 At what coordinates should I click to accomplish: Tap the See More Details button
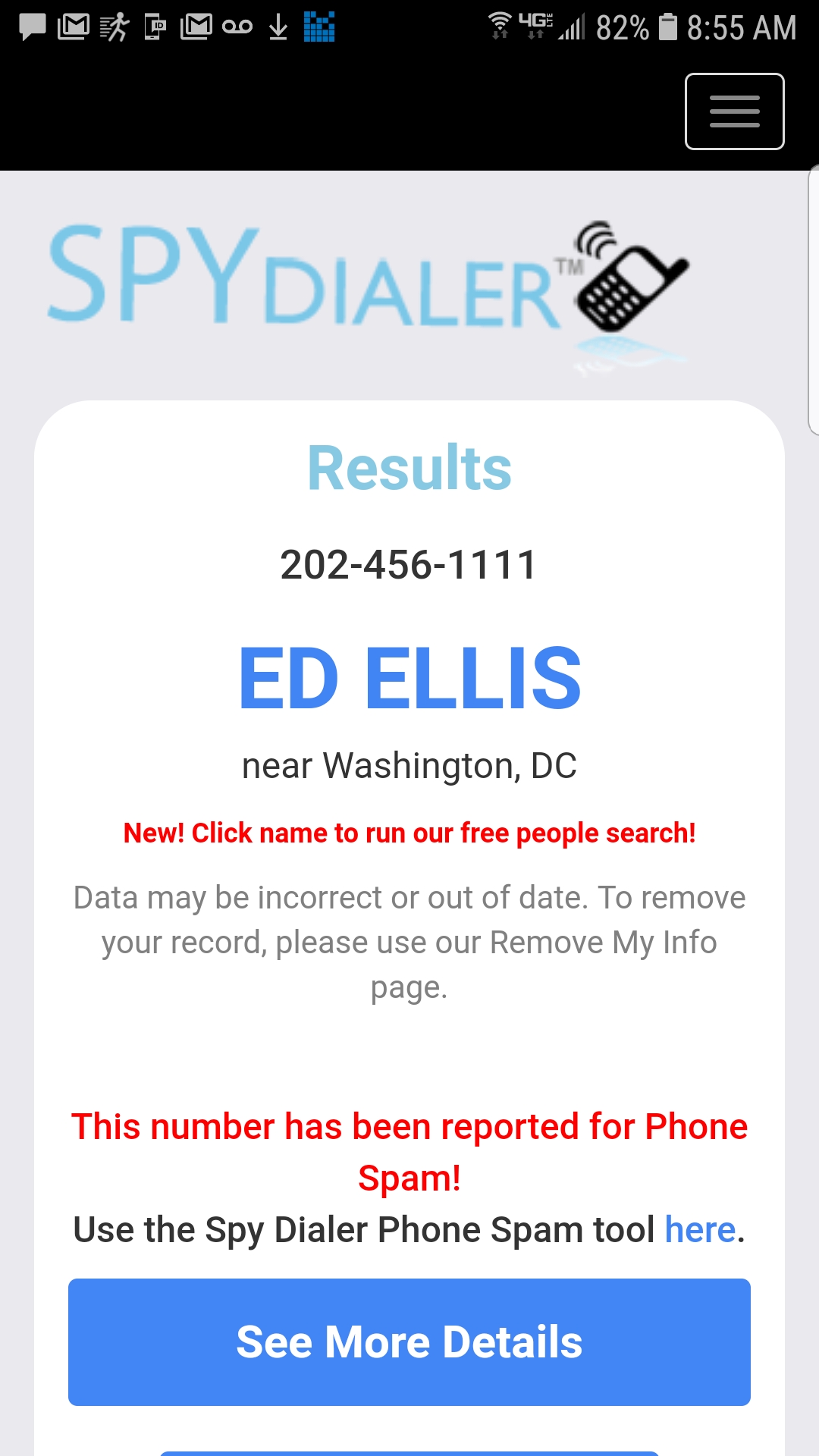point(409,1341)
